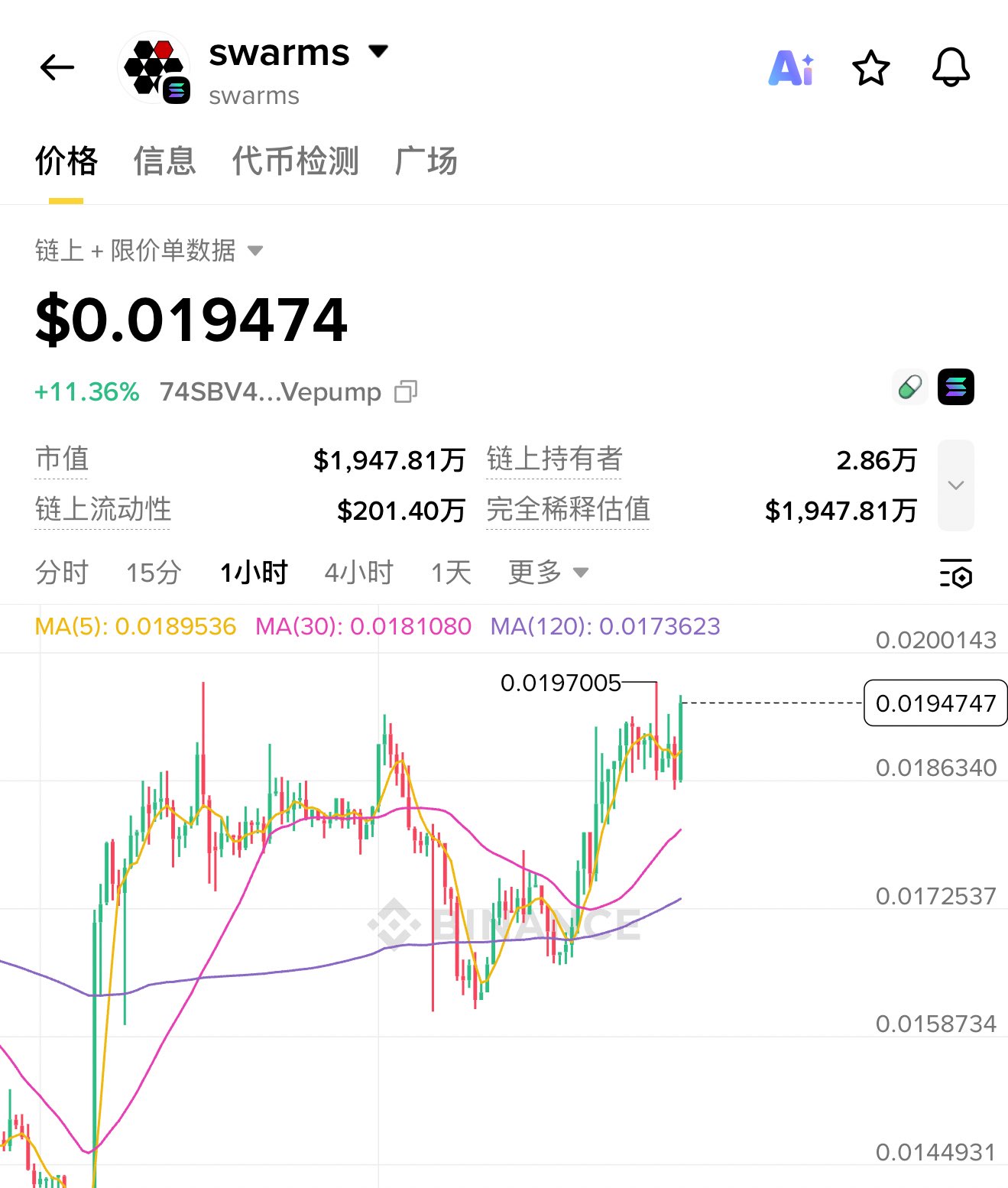Screen dimensions: 1008x1188
Task: Open the 链上 + 限价单数据 dropdown
Action: pos(149,250)
